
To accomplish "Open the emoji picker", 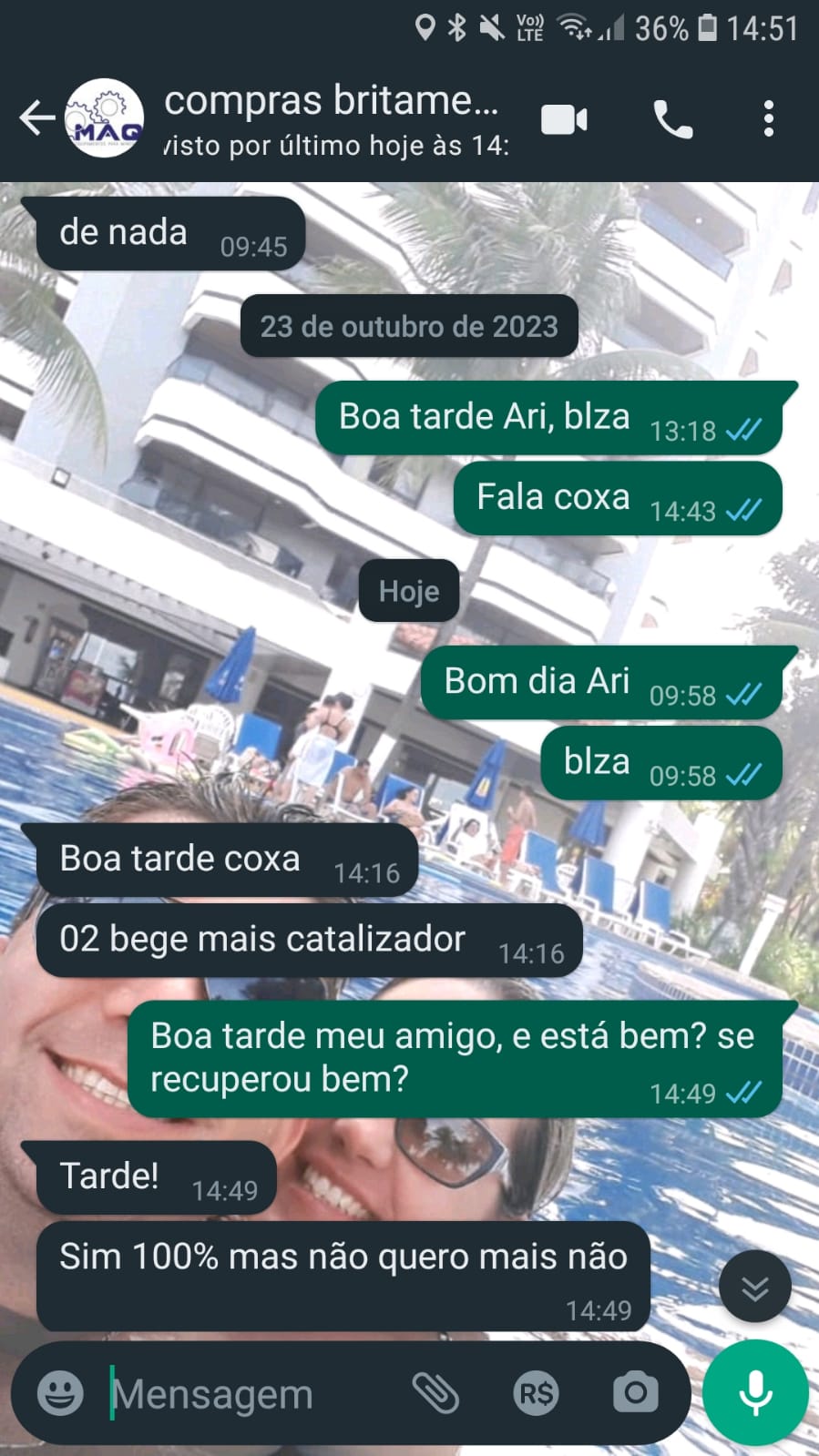I will (60, 1392).
